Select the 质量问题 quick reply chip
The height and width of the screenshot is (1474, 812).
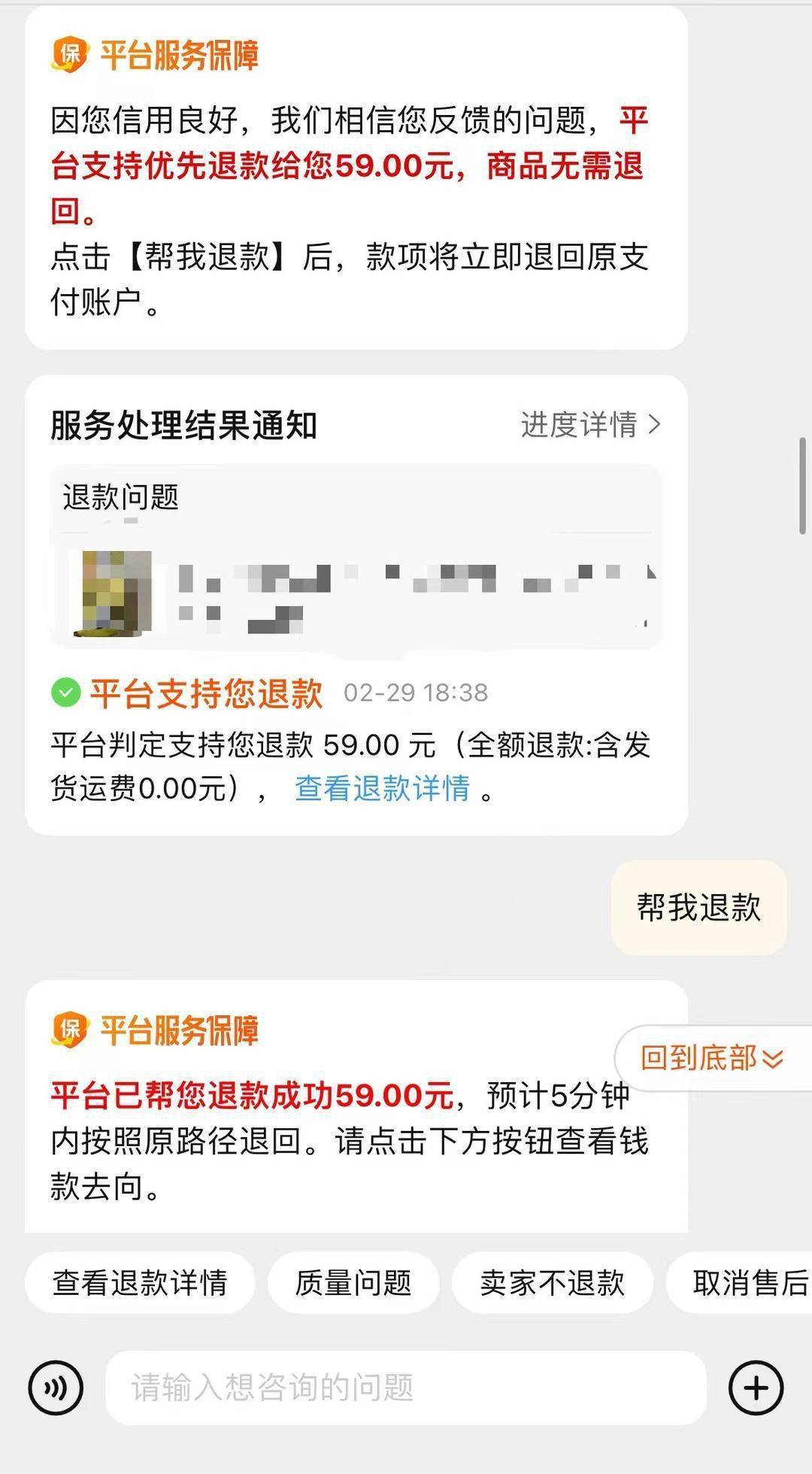[x=353, y=1282]
